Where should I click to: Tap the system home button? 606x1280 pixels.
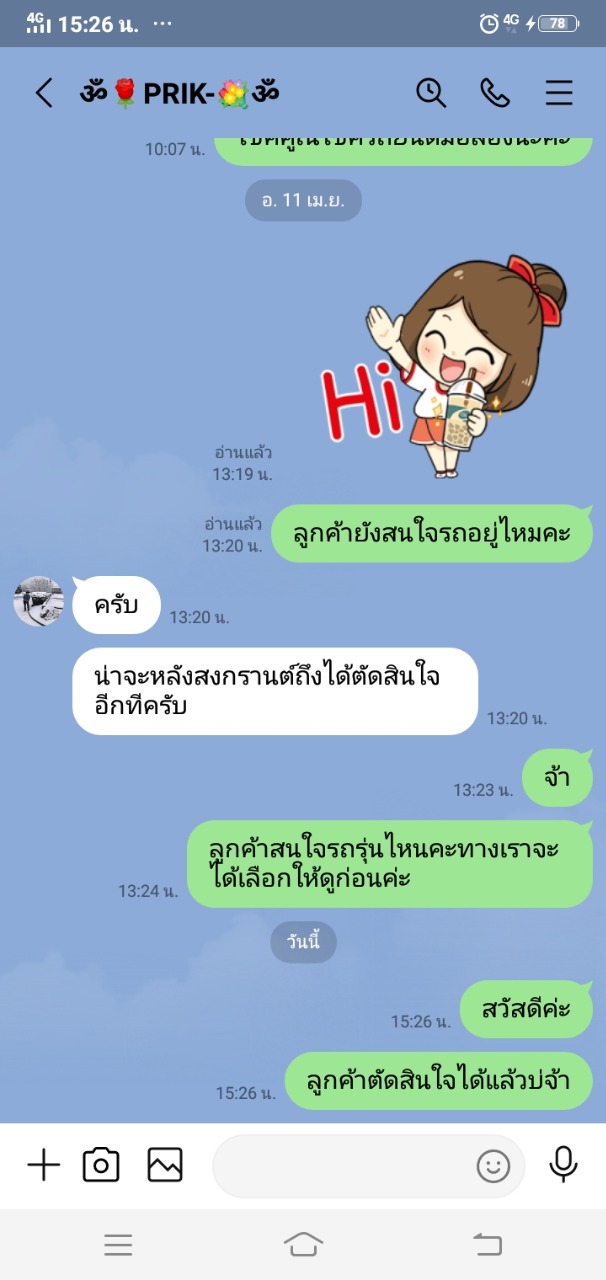303,1244
